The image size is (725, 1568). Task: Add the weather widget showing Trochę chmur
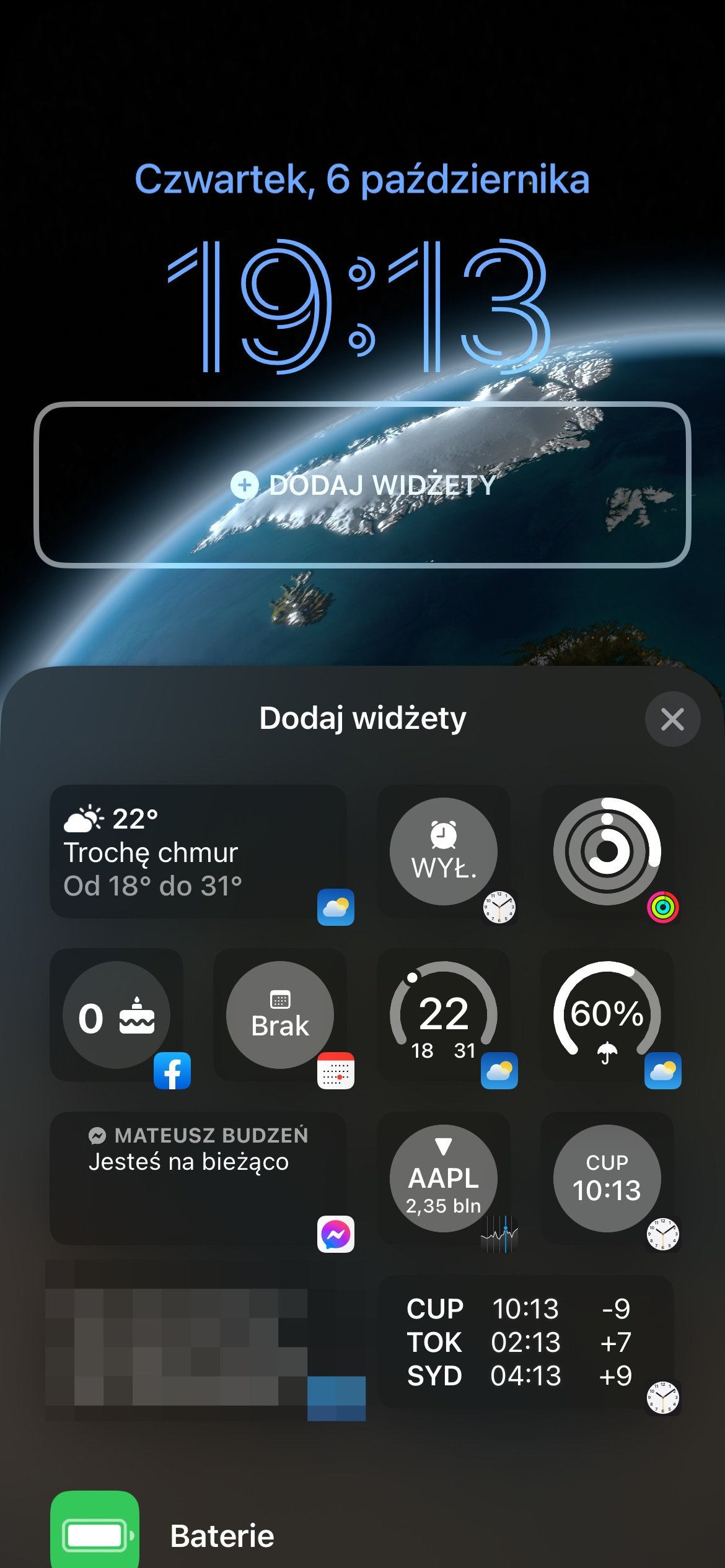click(198, 852)
